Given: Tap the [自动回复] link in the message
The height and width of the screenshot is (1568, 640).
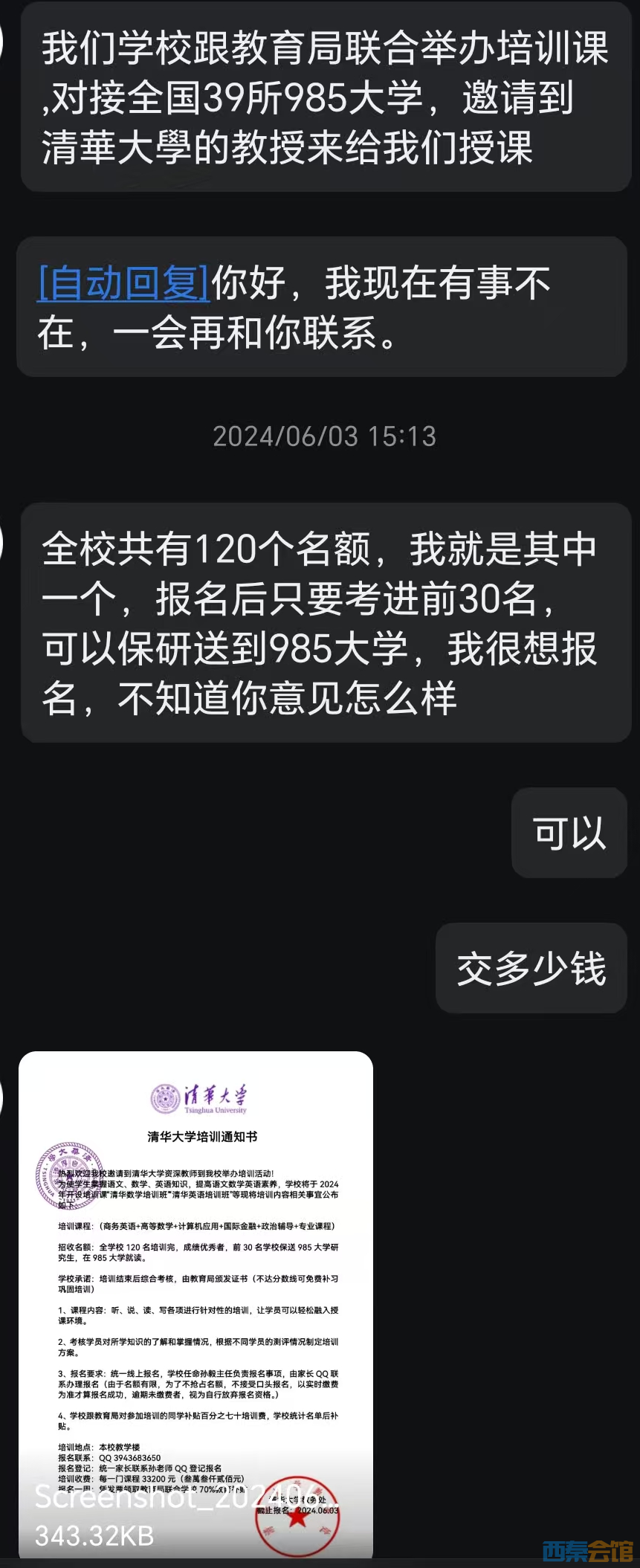Looking at the screenshot, I should pos(123,283).
